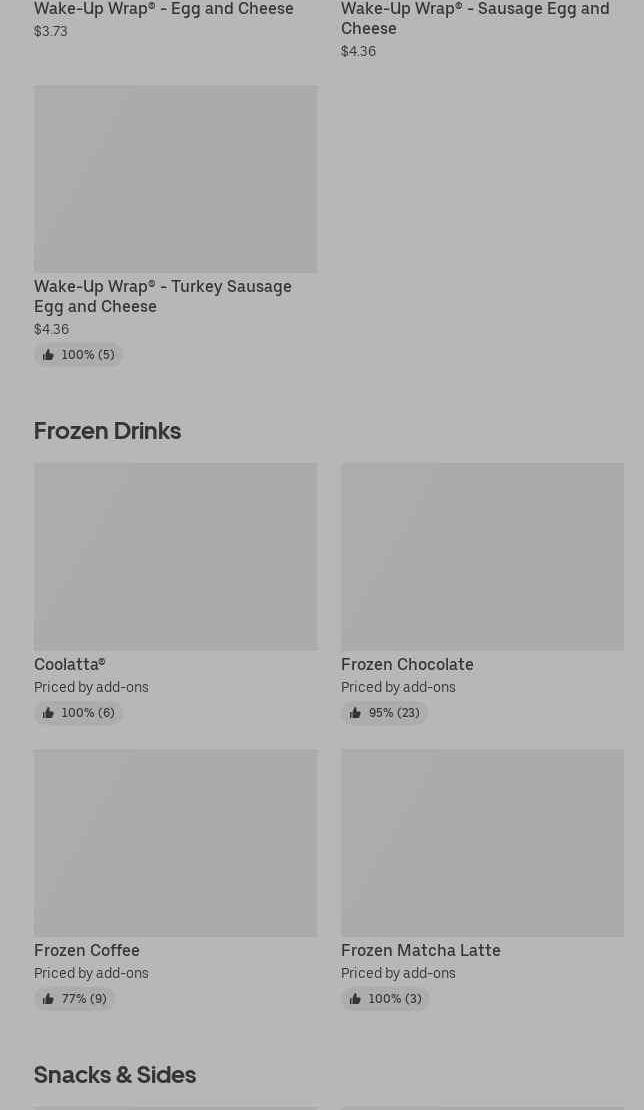
Task: Open Wake-Up Wrap Egg and Cheese item
Action: click(x=164, y=9)
